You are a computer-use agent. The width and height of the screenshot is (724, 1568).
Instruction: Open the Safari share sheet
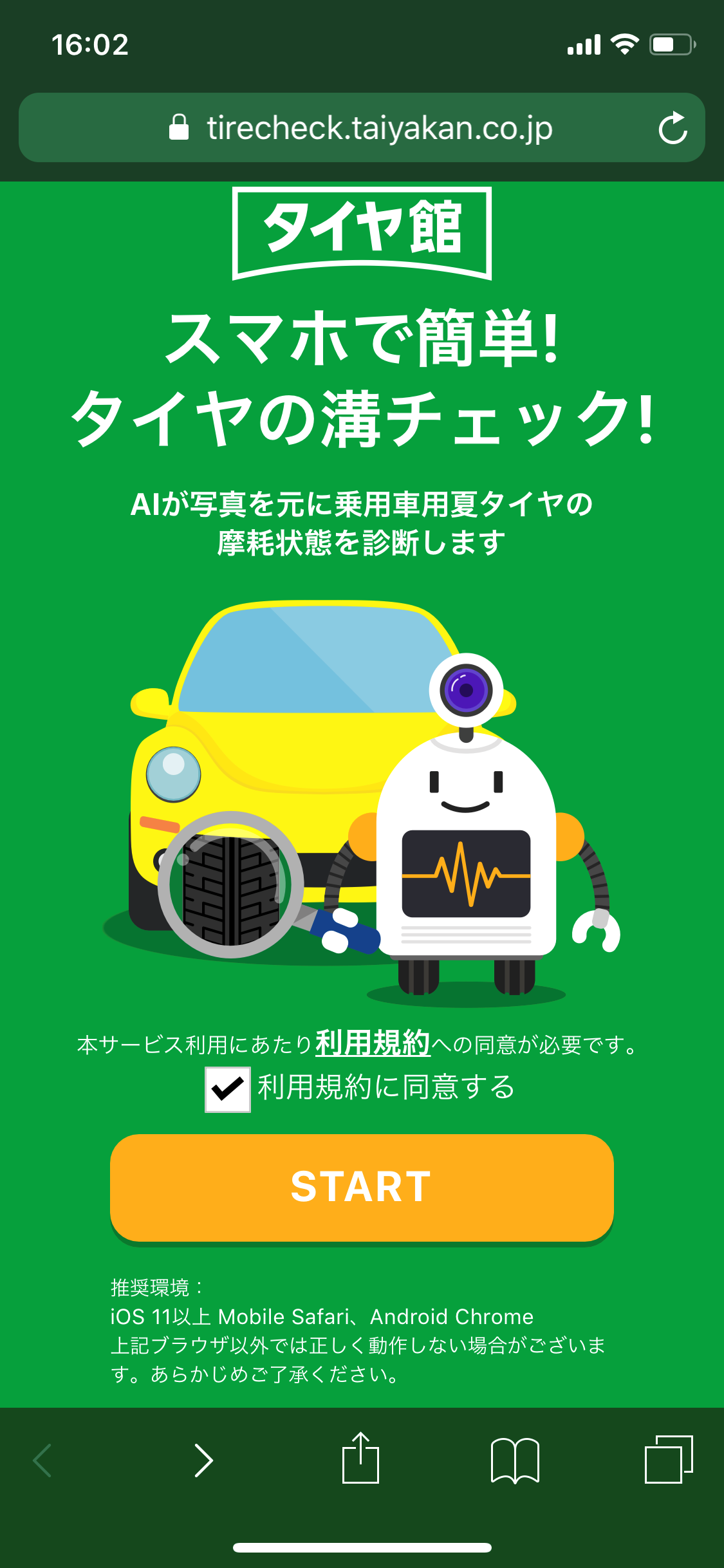pyautogui.click(x=360, y=1459)
